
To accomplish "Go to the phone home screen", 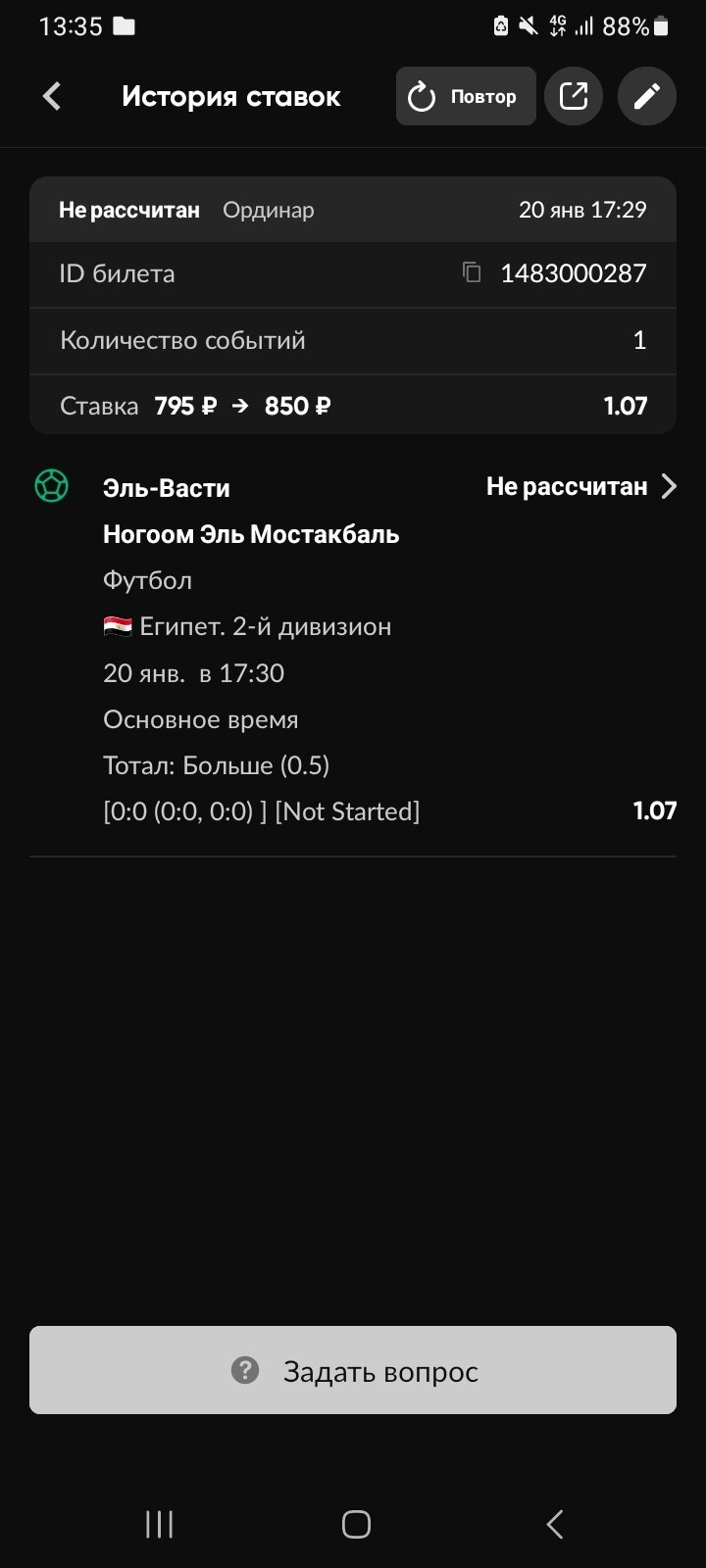I will click(x=356, y=1524).
